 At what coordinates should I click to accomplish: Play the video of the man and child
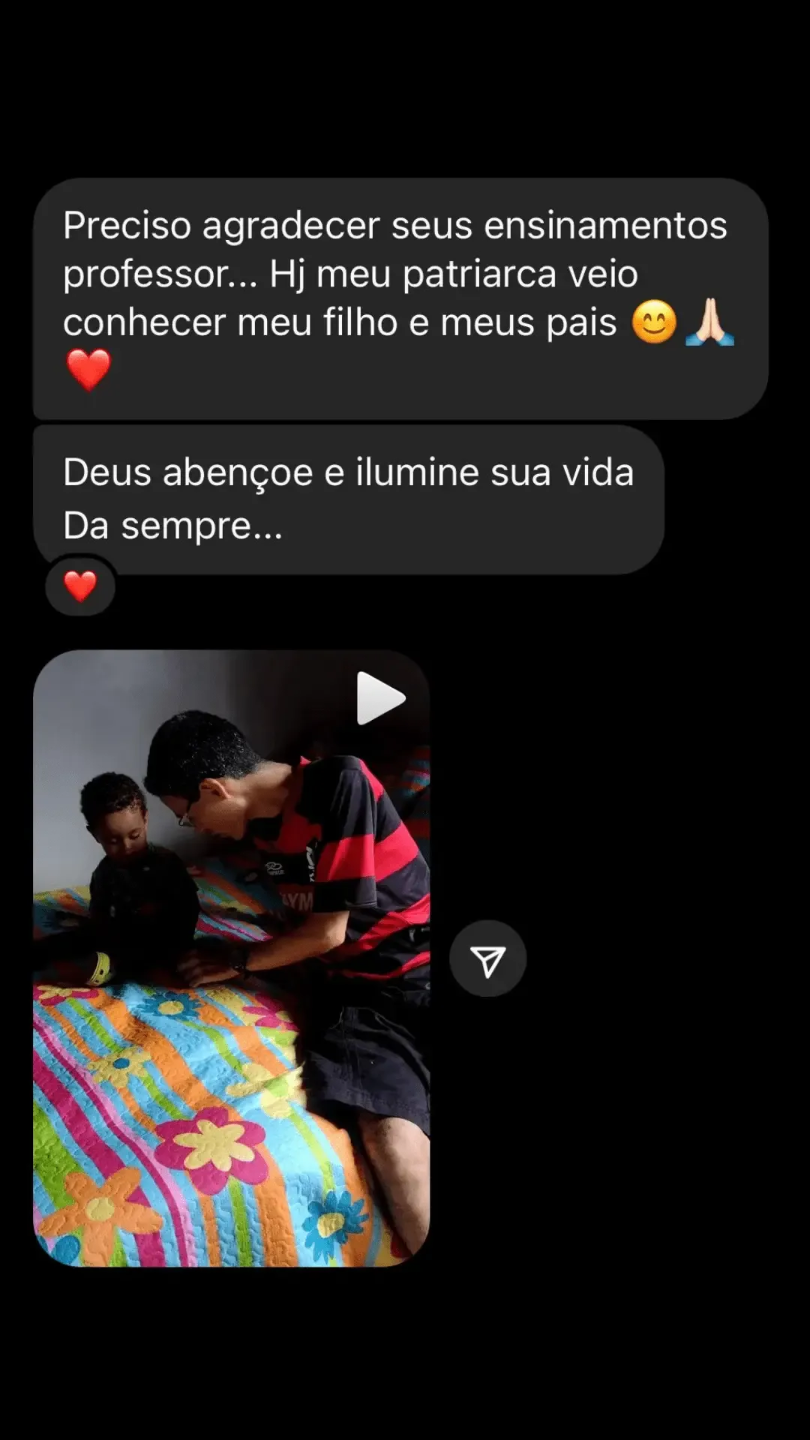(x=381, y=698)
